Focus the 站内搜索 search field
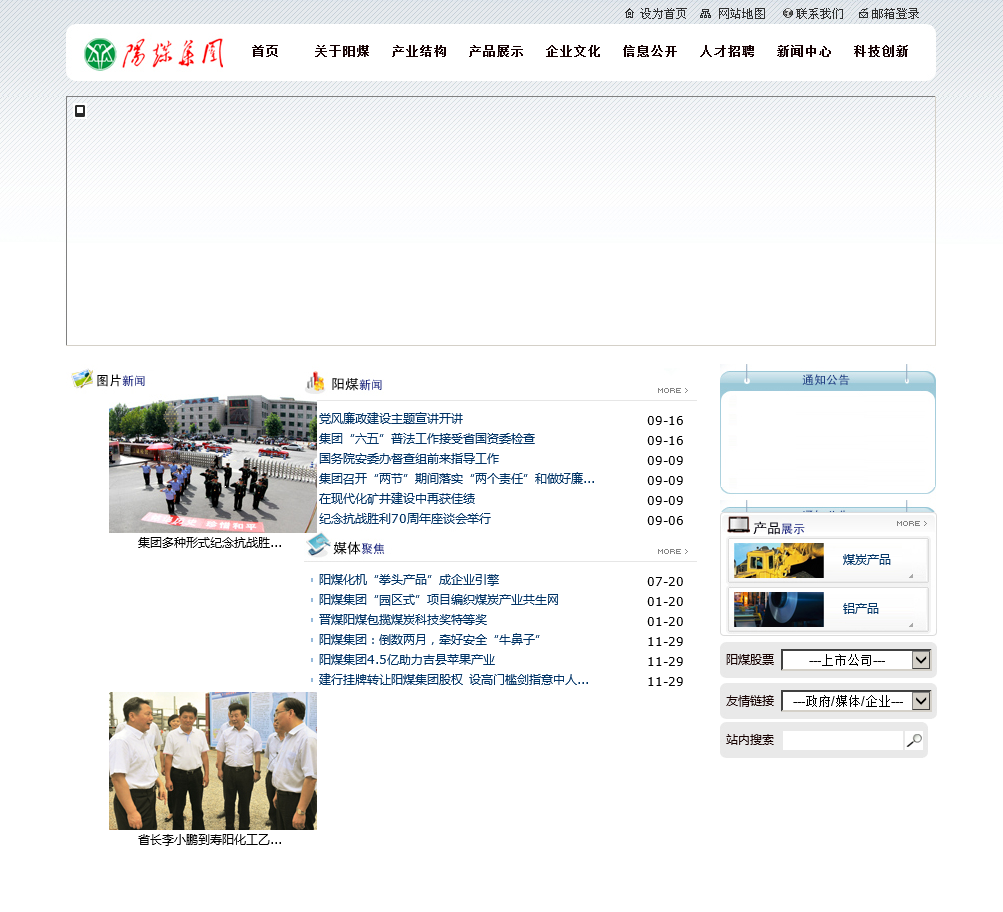The image size is (1003, 912). tap(842, 740)
